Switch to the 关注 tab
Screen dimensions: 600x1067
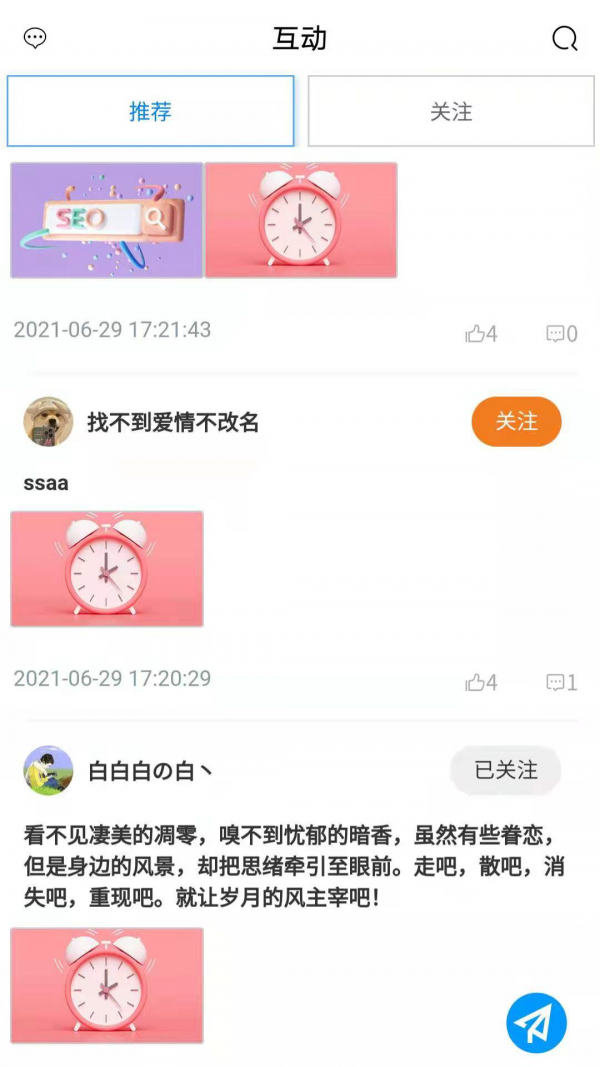click(x=451, y=111)
